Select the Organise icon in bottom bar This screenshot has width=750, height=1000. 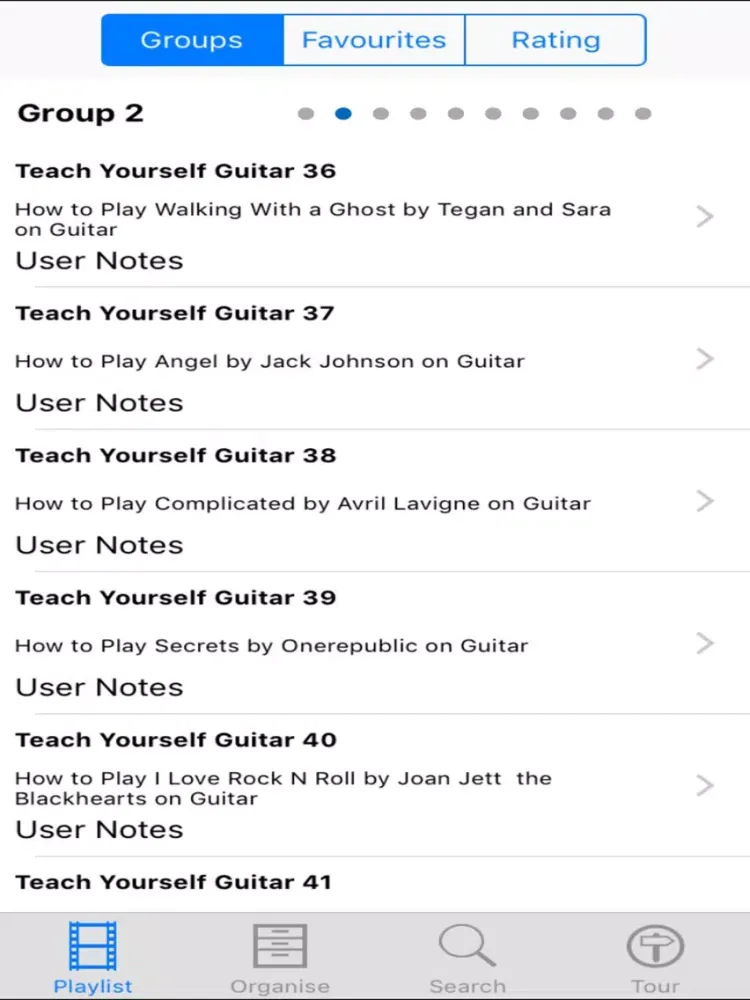280,943
